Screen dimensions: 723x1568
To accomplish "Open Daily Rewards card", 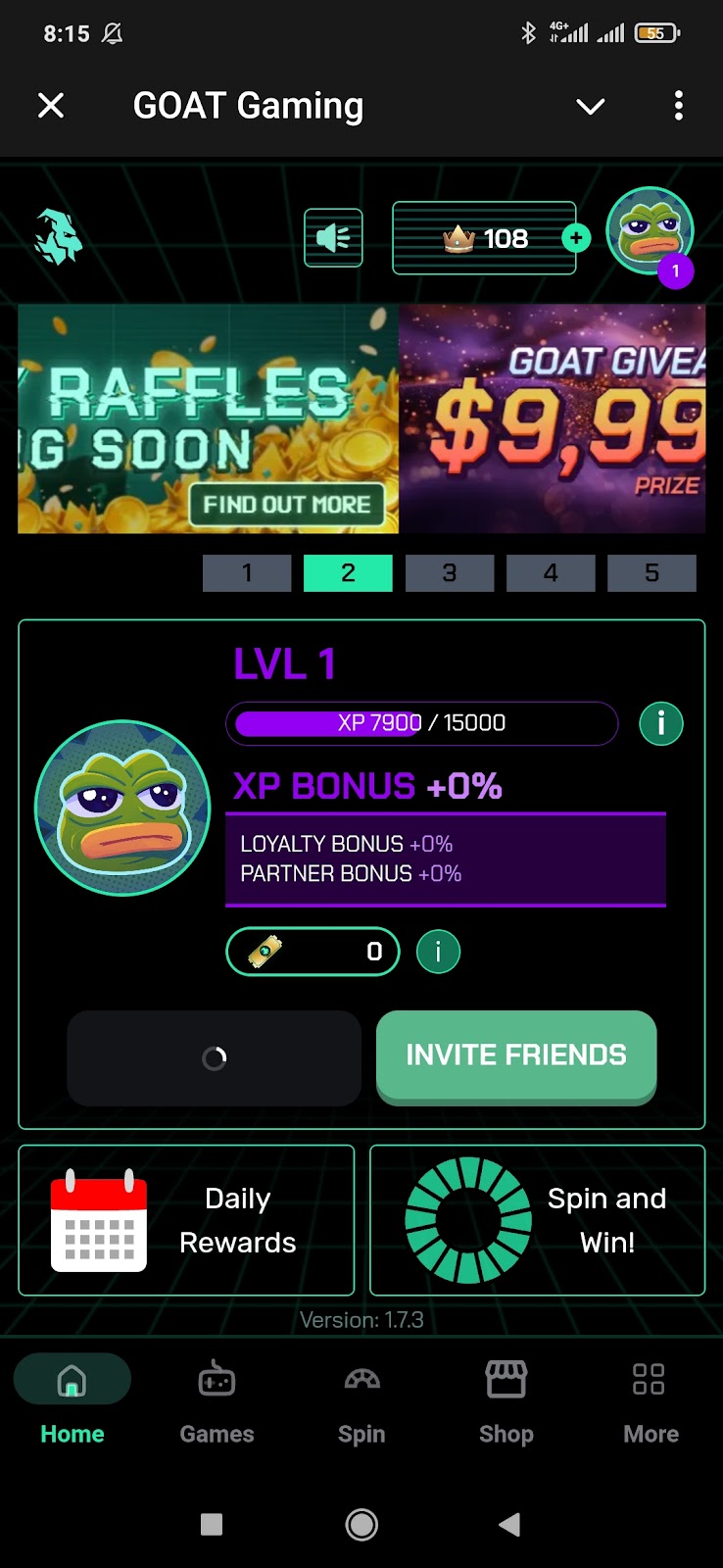I will (186, 1220).
